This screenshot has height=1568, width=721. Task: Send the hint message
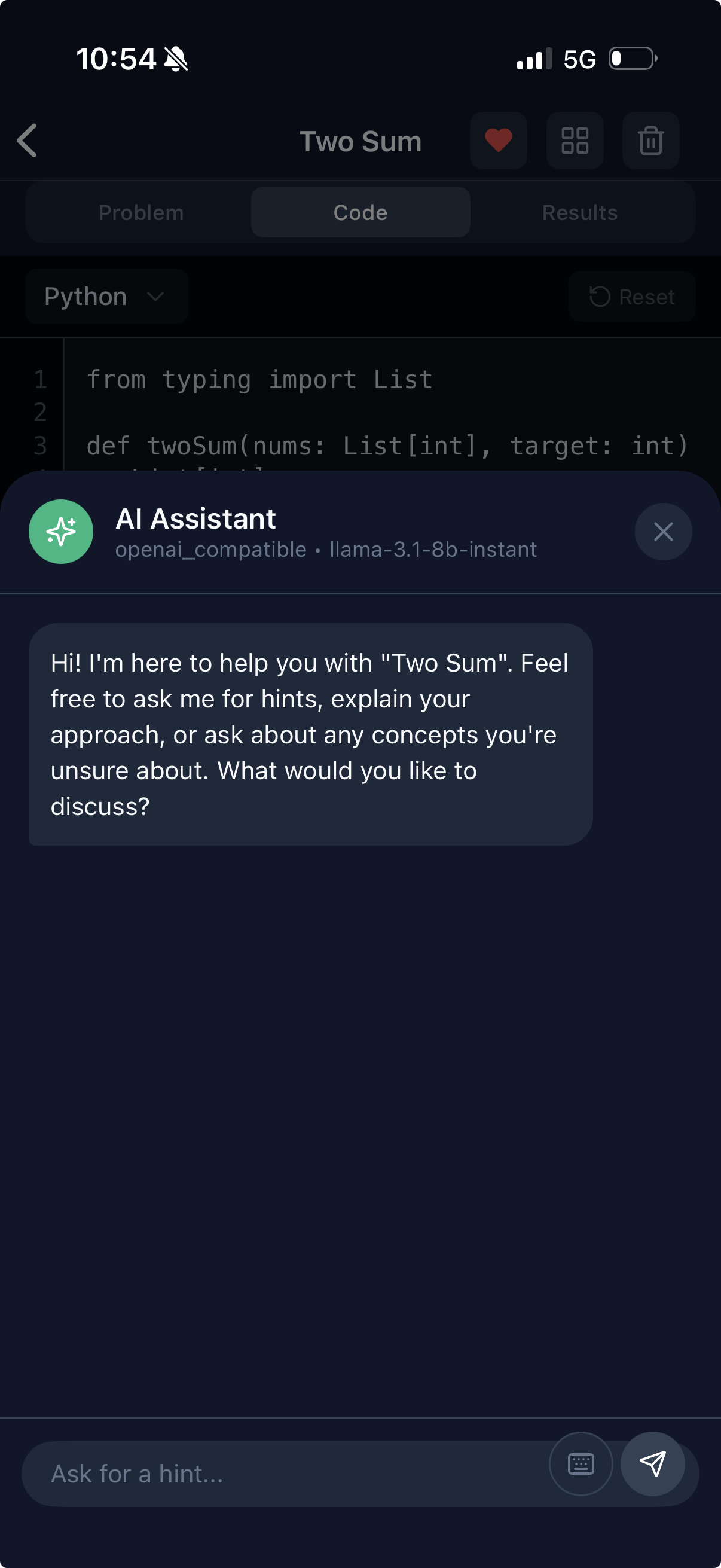point(652,1463)
